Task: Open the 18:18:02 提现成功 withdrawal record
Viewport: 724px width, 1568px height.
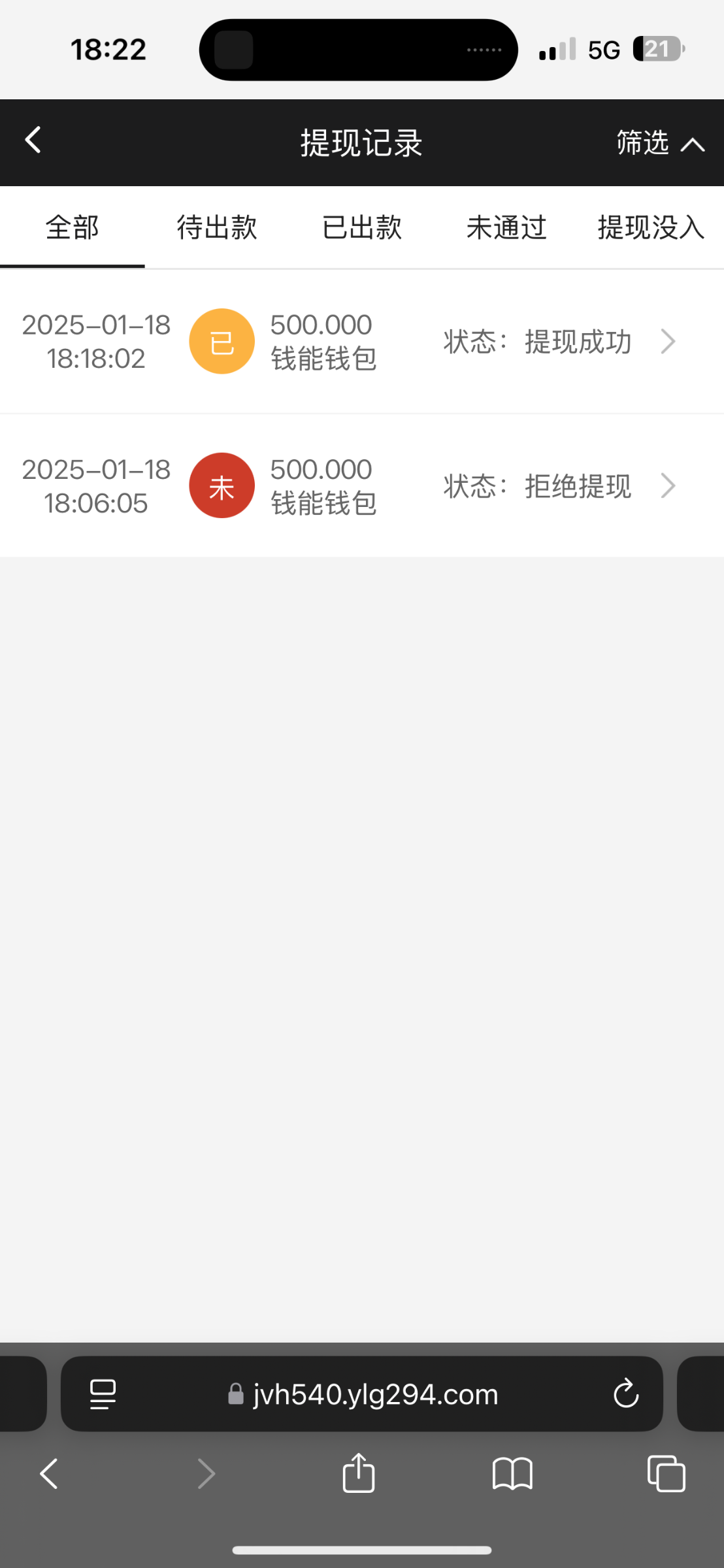Action: click(x=362, y=341)
